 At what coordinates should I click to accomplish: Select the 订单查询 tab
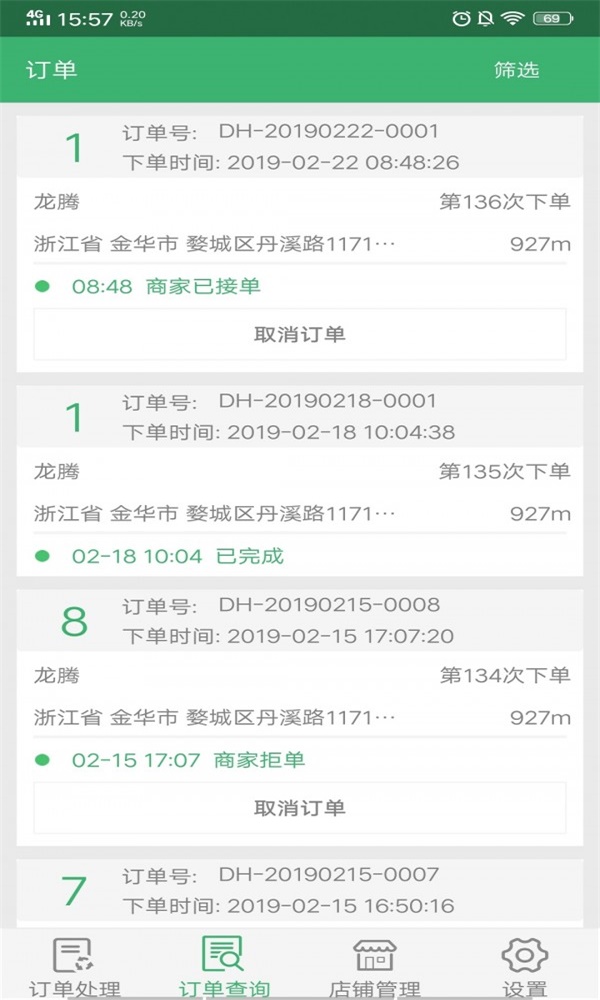(224, 966)
